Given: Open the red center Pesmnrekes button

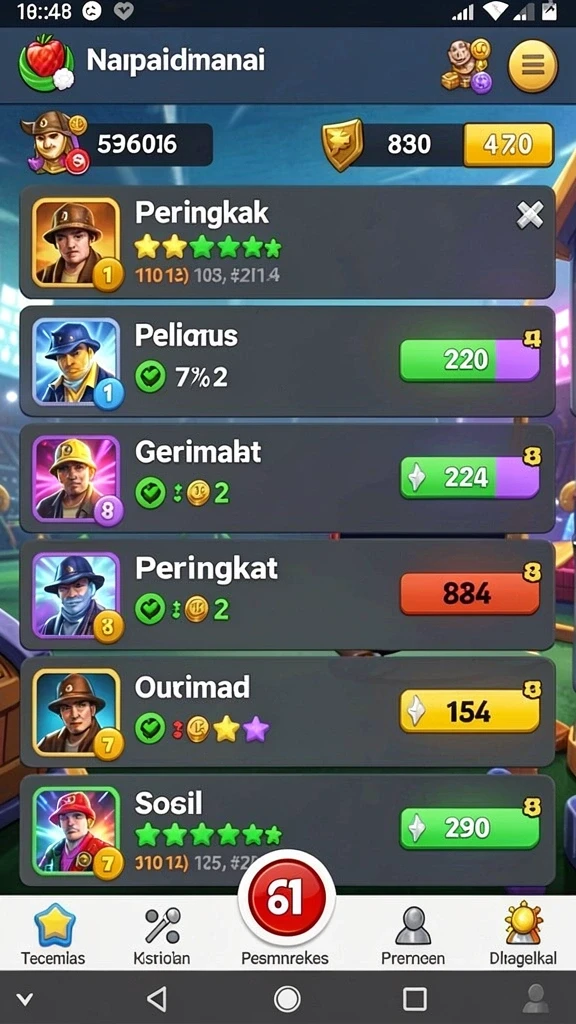Looking at the screenshot, I should tap(287, 899).
